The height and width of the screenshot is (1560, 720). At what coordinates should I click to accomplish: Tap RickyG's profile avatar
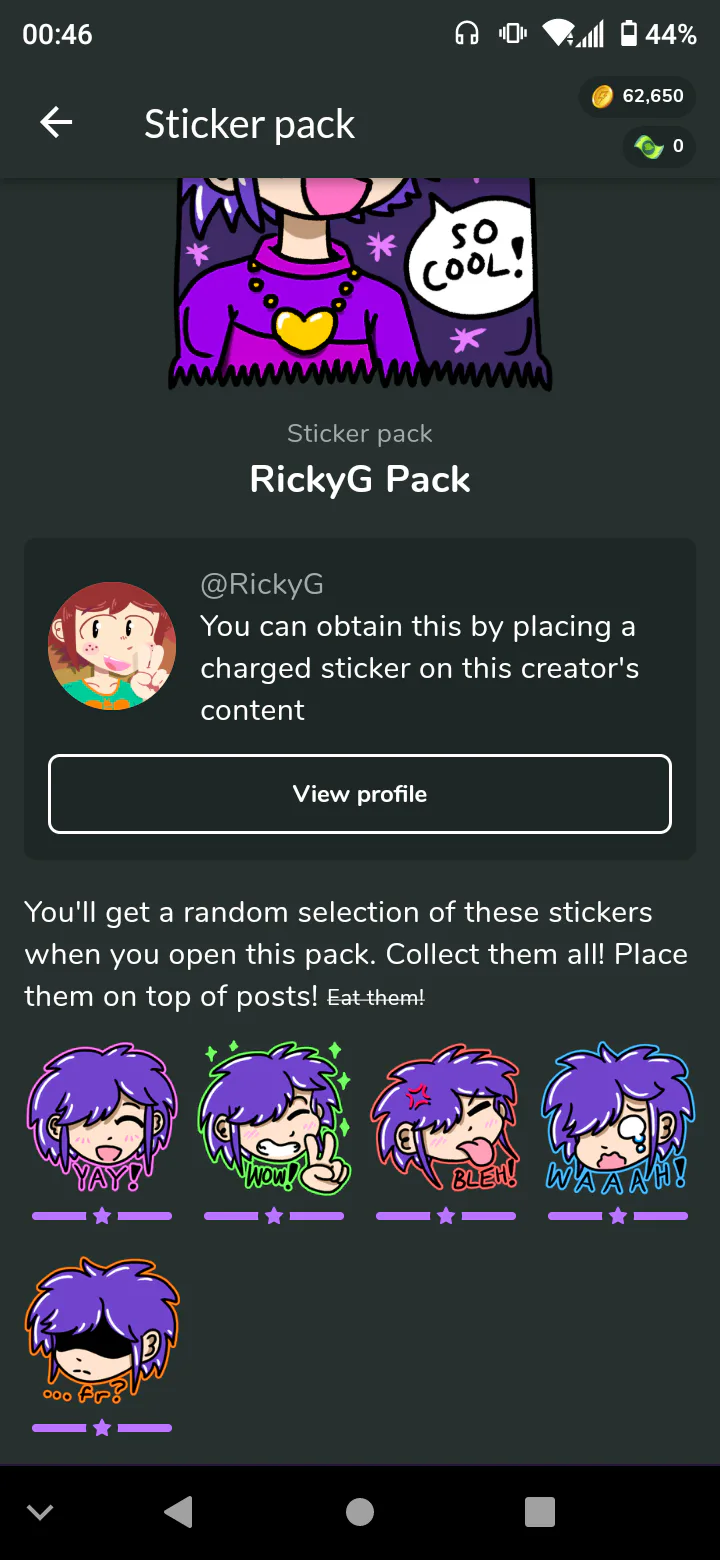[112, 646]
